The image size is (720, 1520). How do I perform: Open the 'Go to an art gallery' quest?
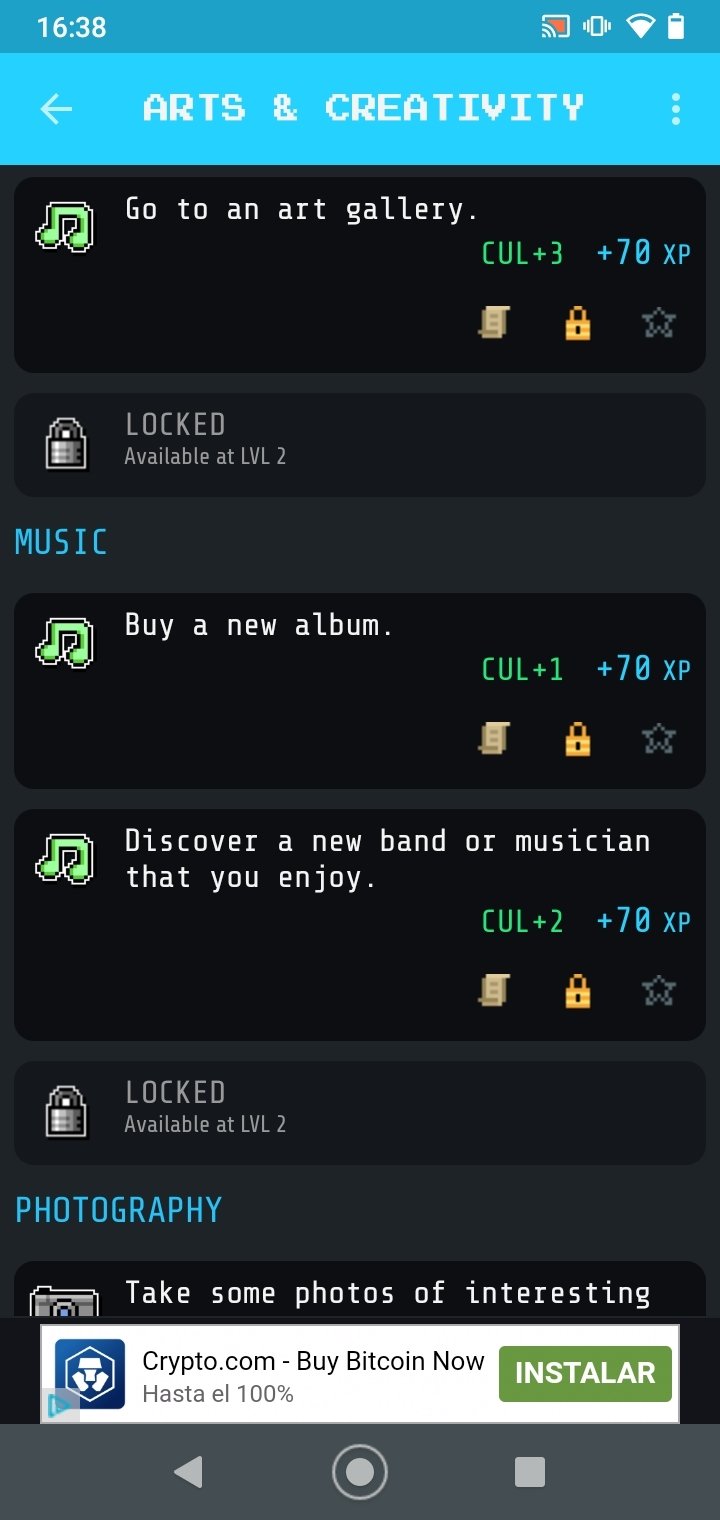pos(360,275)
